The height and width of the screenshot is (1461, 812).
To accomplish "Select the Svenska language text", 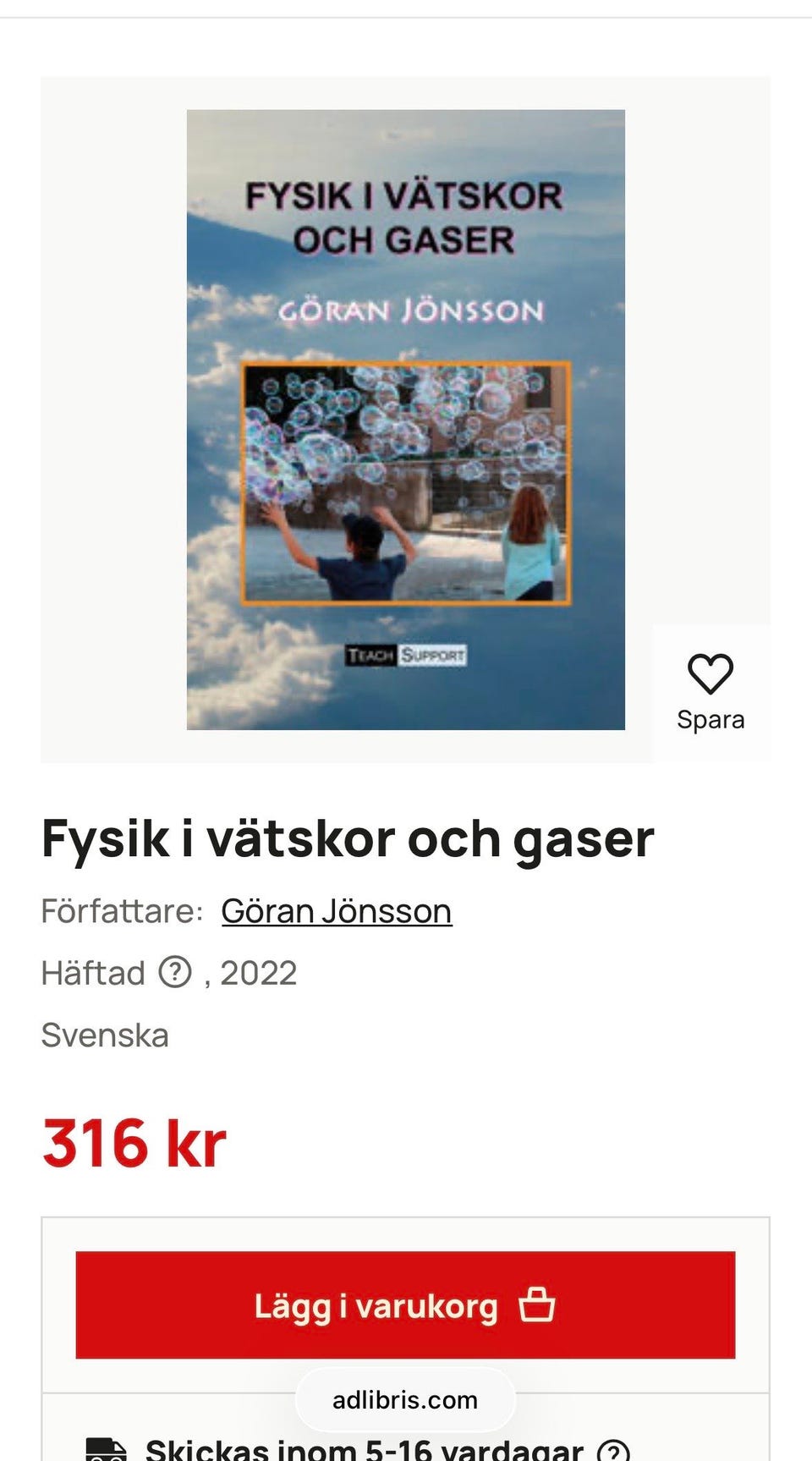I will click(x=105, y=1035).
